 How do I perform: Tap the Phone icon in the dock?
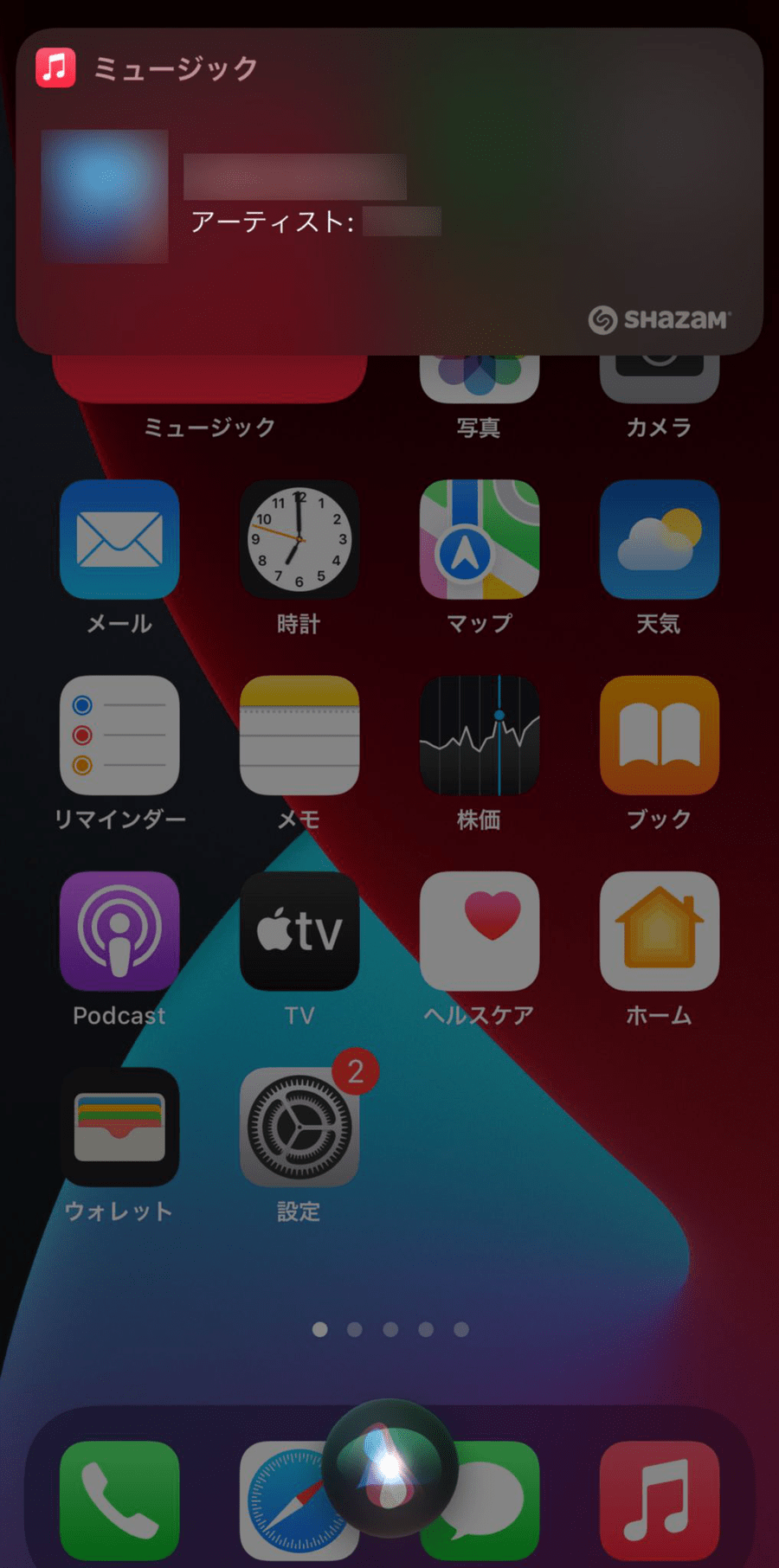[119, 1501]
